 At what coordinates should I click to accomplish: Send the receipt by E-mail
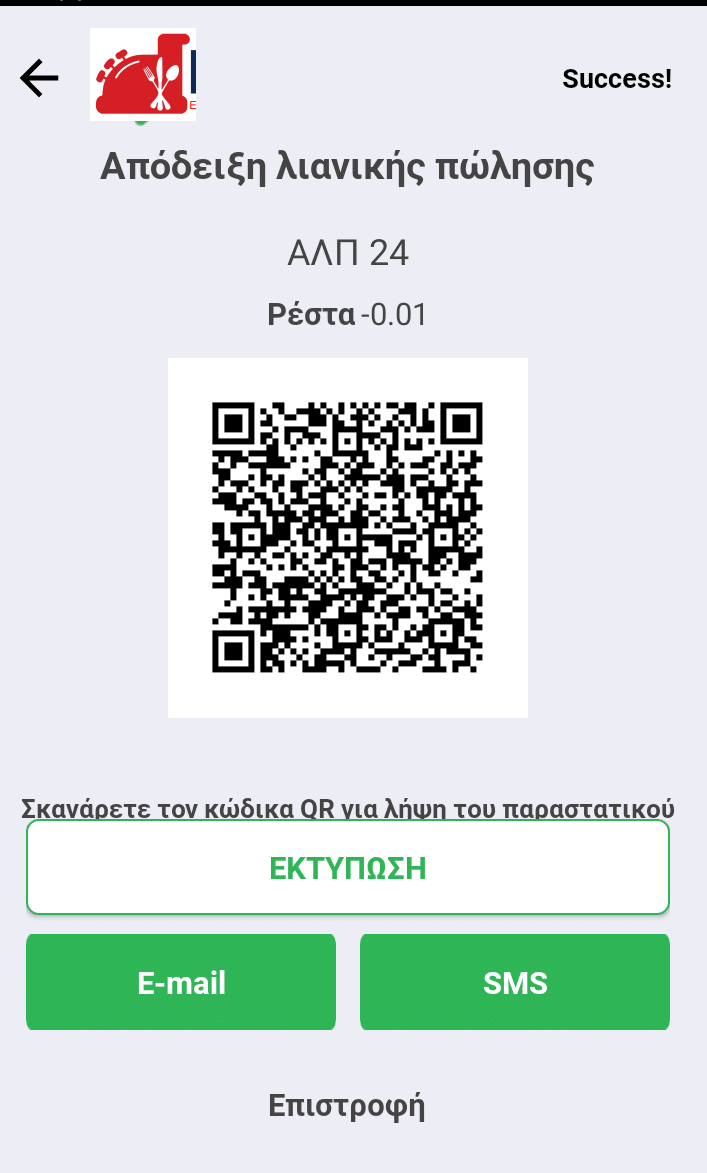(181, 982)
